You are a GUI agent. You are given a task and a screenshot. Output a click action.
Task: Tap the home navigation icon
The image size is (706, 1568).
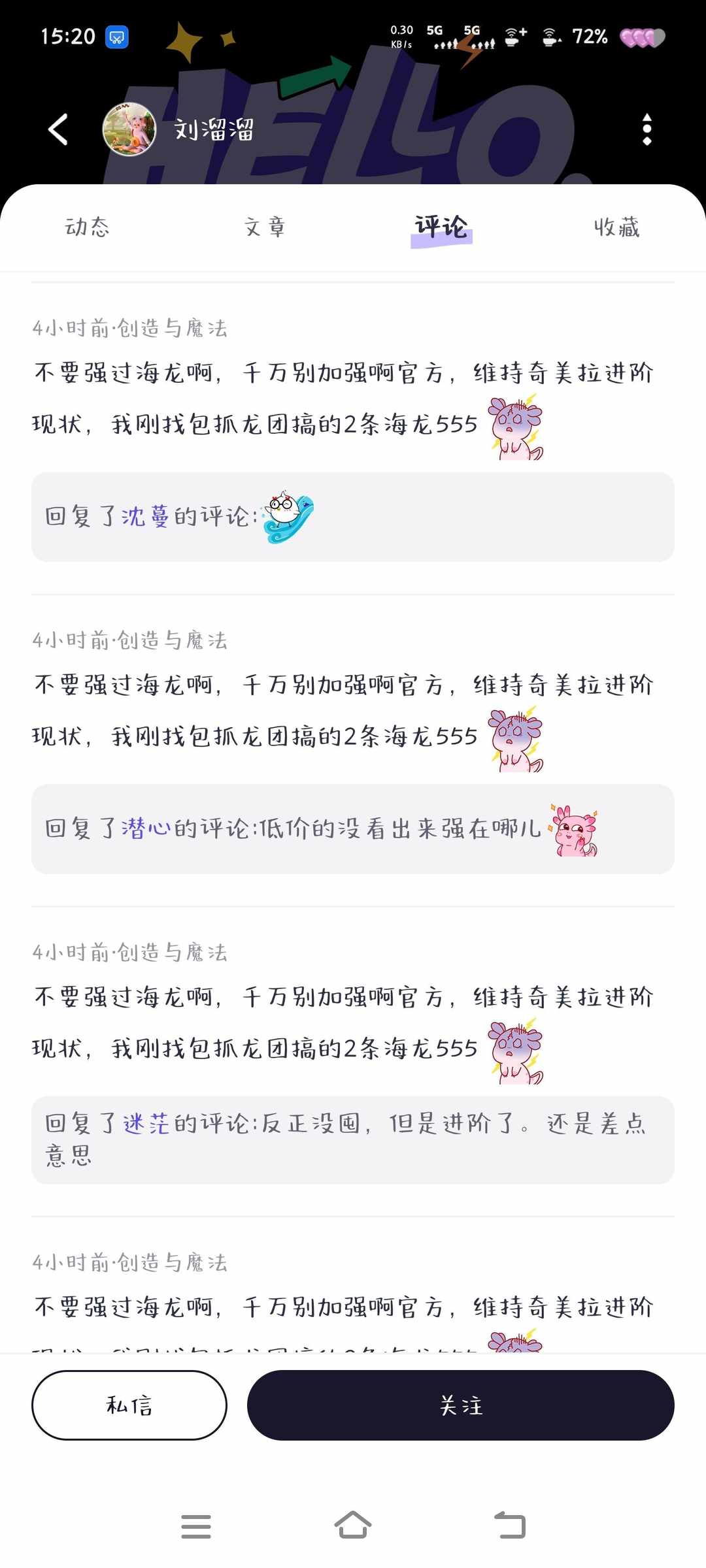[353, 1525]
